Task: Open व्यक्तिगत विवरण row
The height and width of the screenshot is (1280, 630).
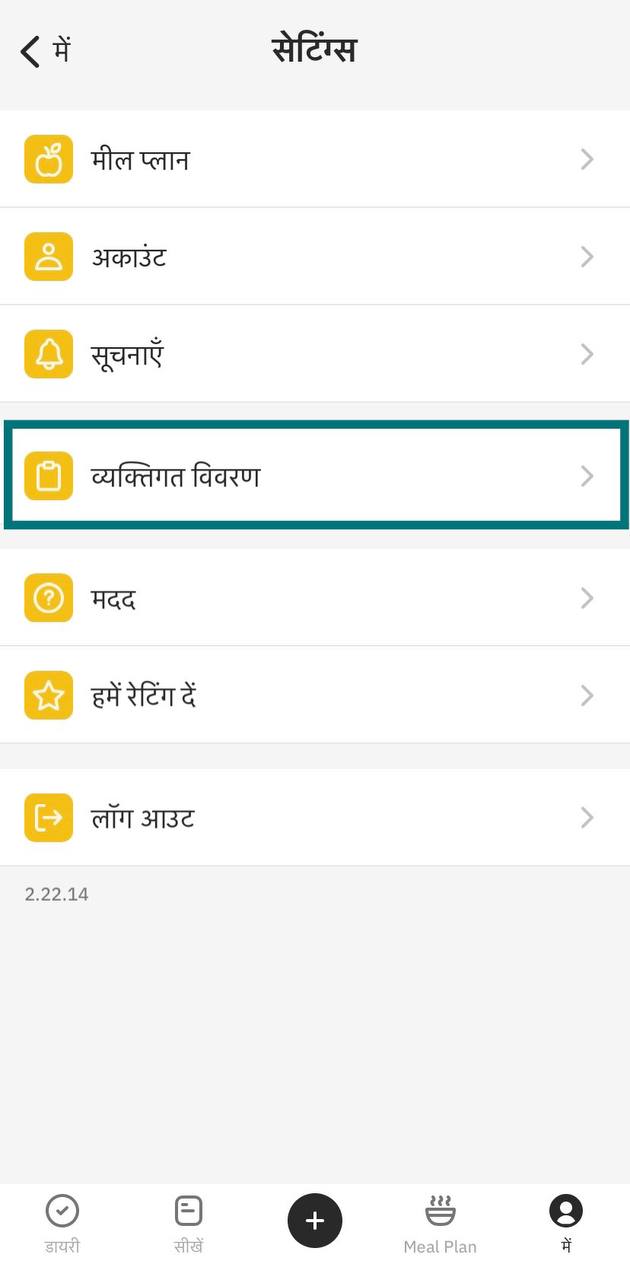Action: pos(314,476)
